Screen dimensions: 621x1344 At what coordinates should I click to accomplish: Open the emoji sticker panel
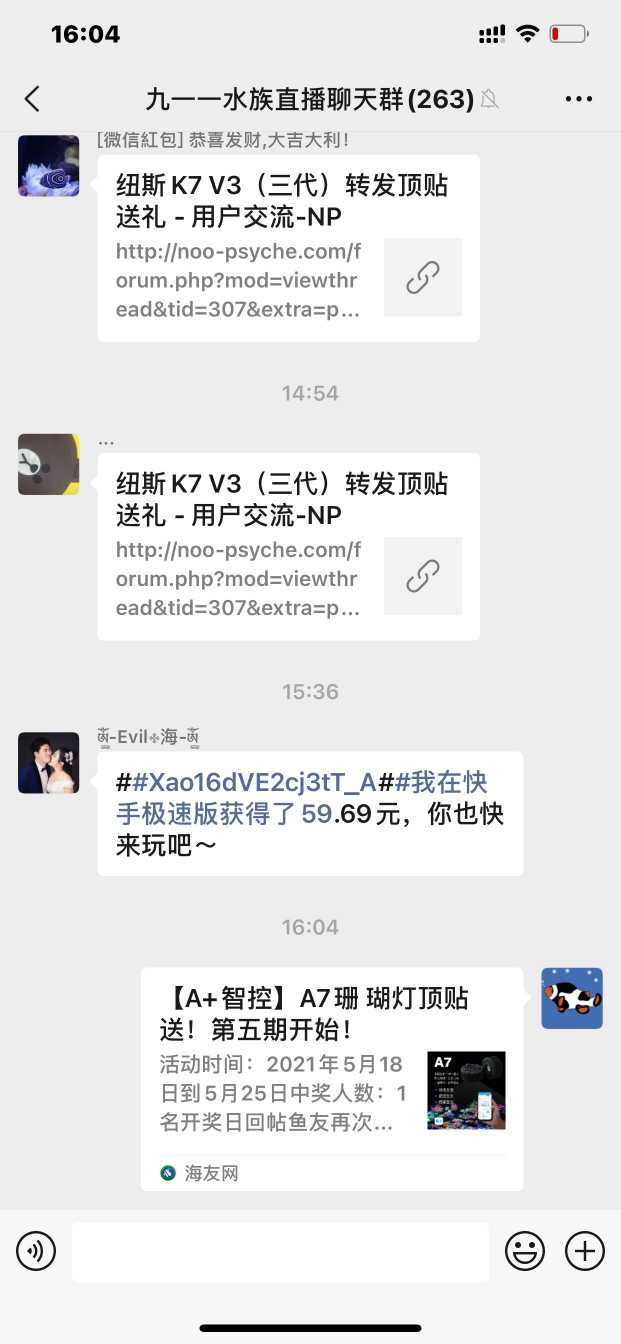(x=525, y=1251)
